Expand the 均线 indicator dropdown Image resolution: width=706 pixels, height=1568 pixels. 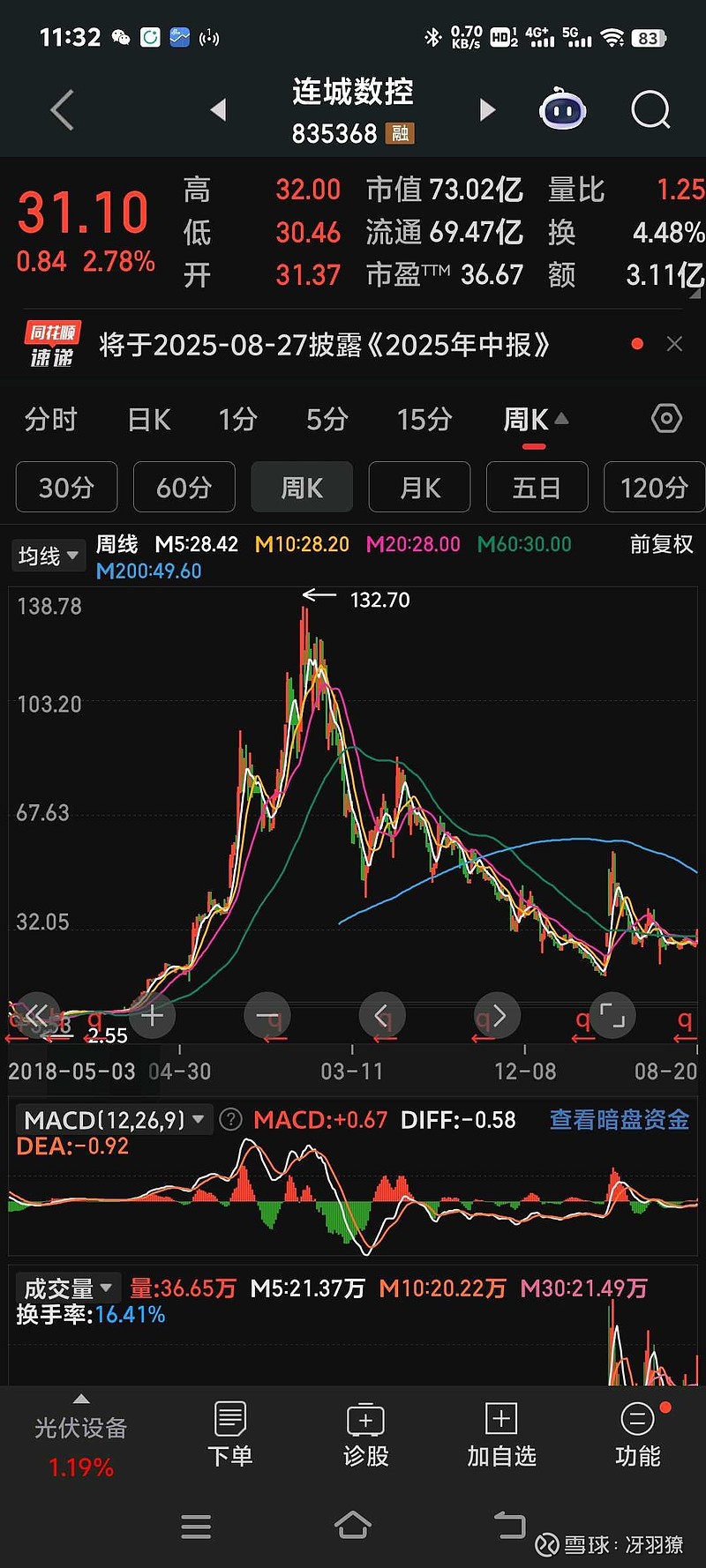click(x=49, y=556)
